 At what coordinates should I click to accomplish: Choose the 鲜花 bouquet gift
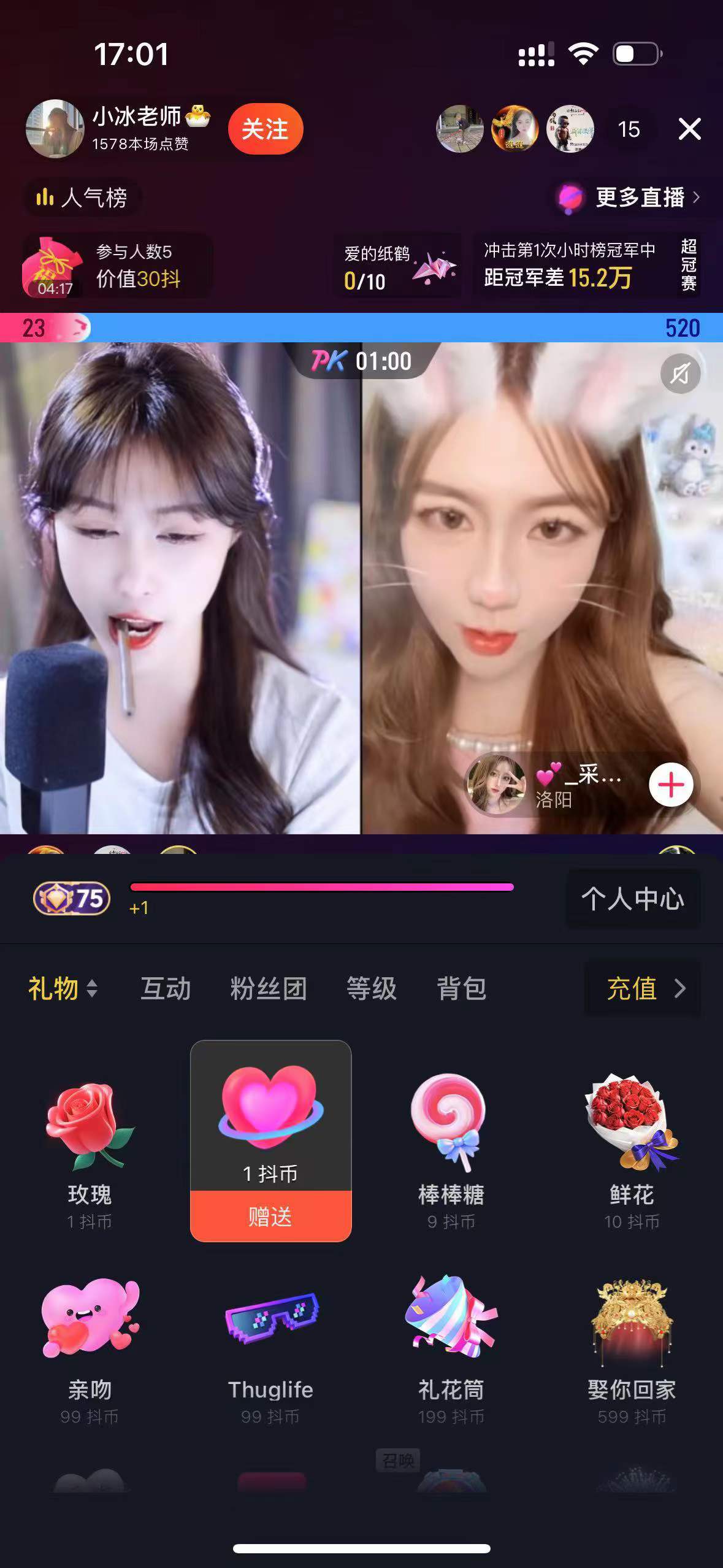tap(632, 1141)
